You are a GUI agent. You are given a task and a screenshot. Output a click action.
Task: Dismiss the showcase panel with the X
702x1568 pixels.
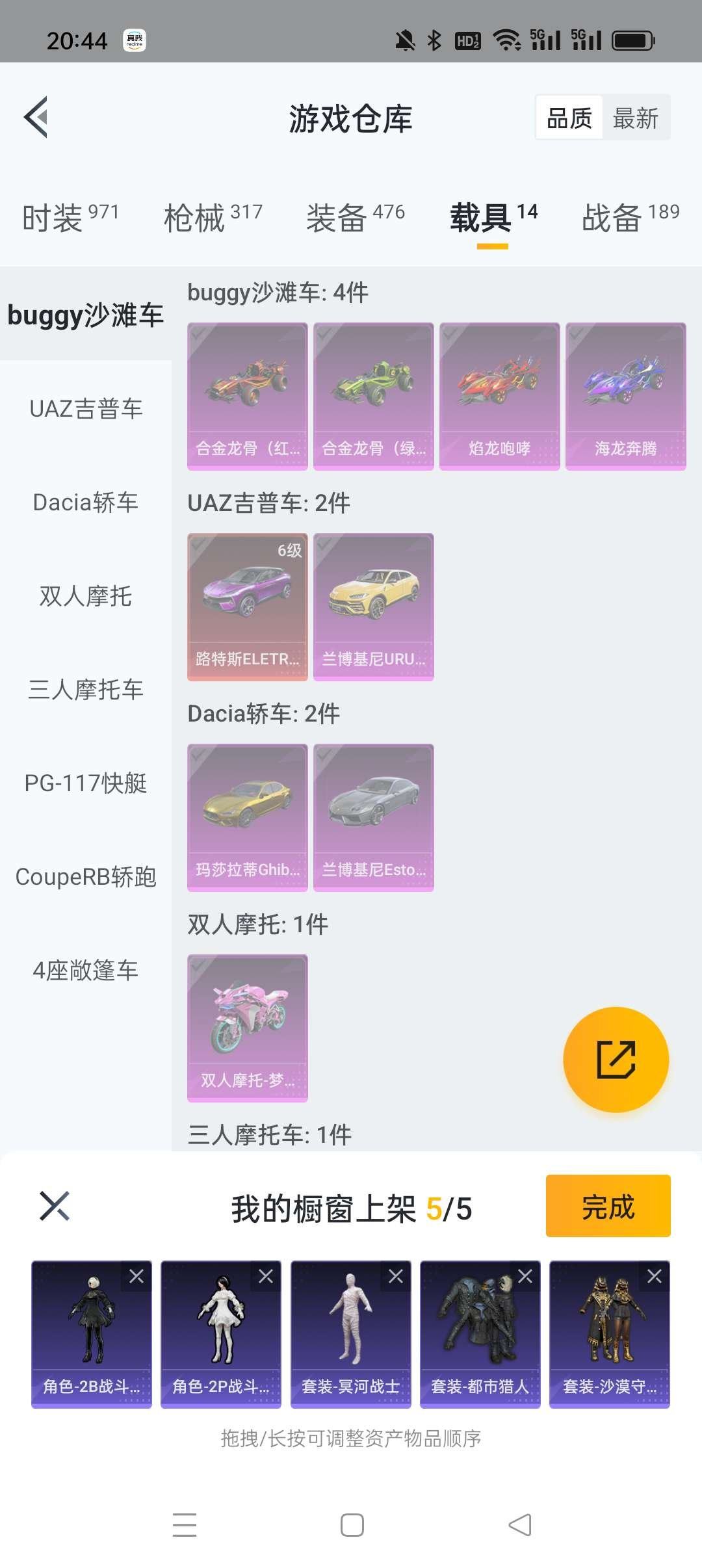coord(55,1207)
